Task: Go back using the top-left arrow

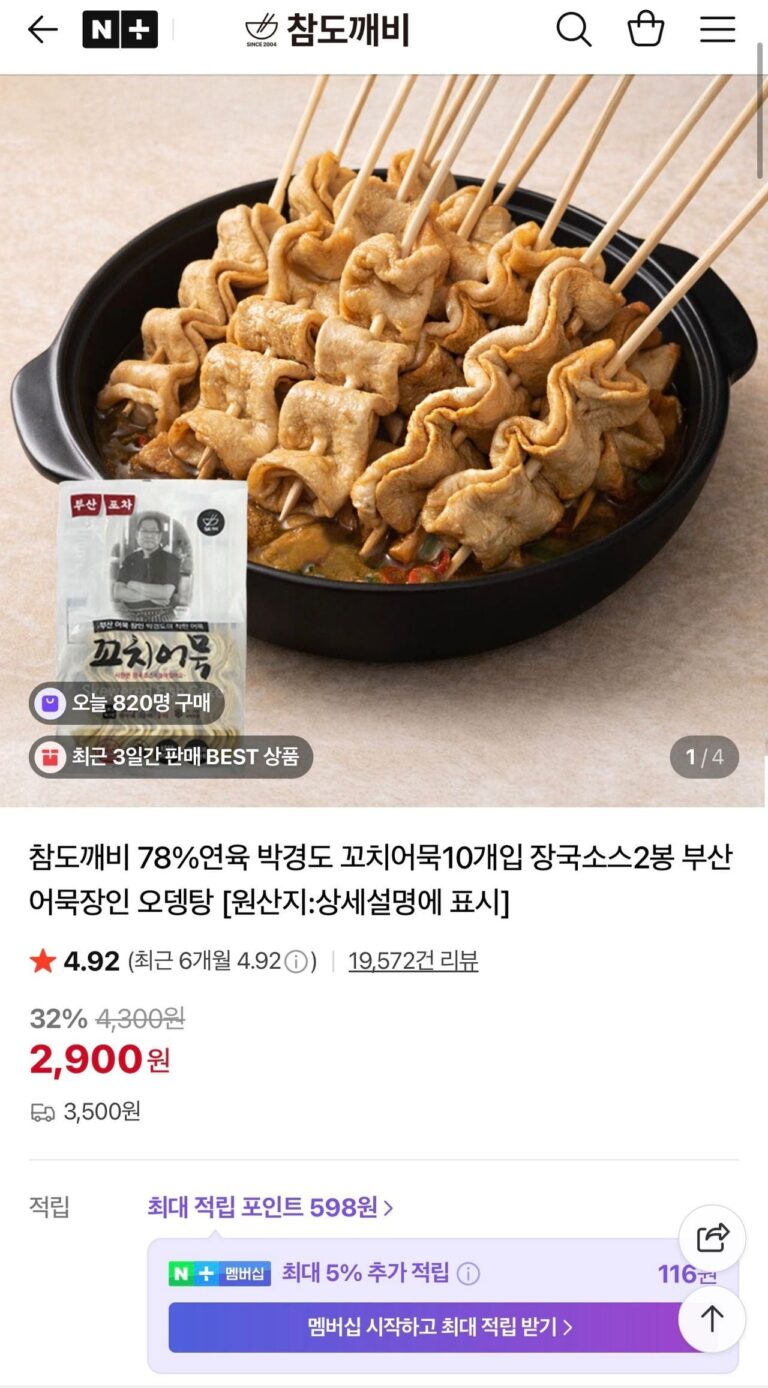Action: coord(42,31)
